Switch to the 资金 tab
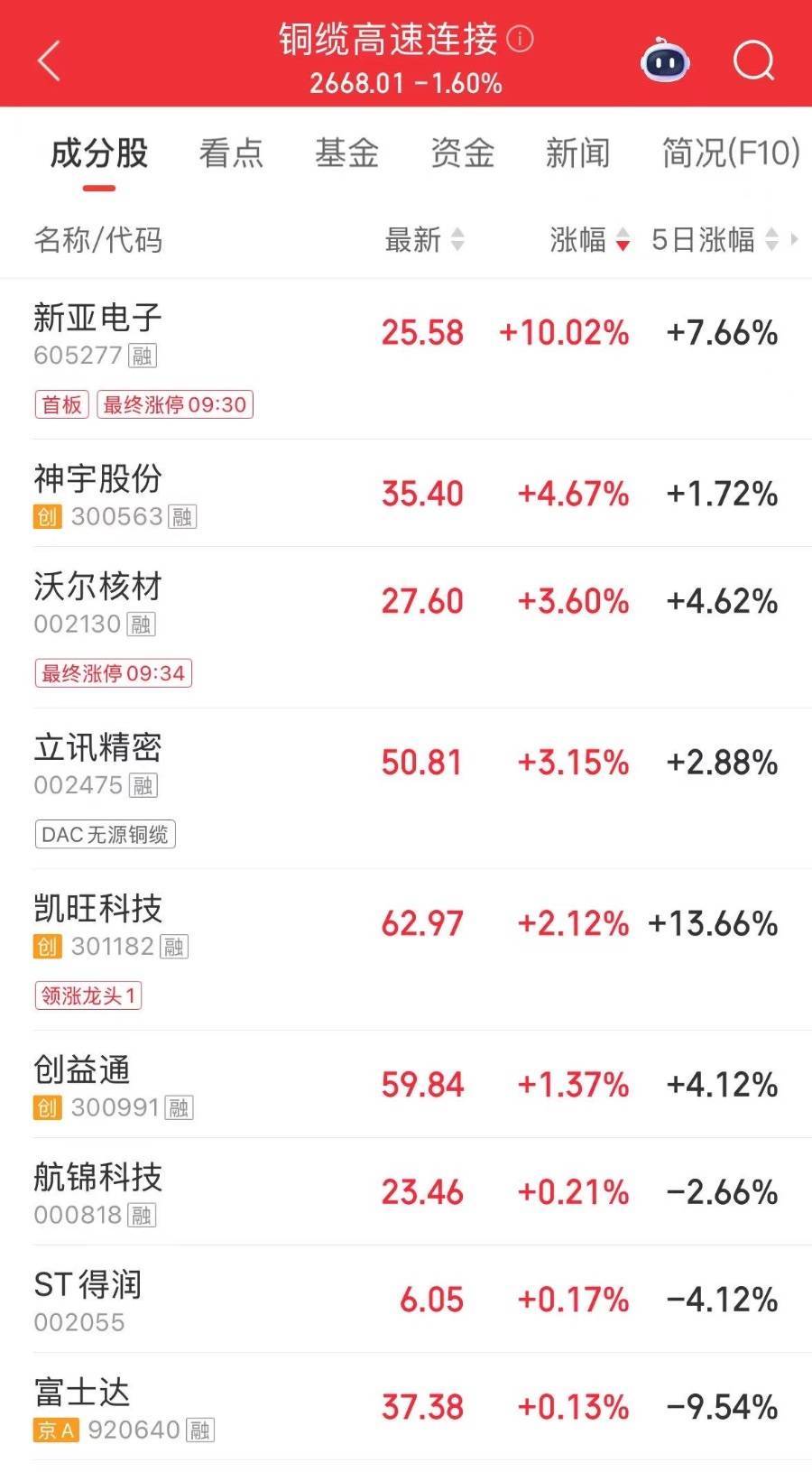The width and height of the screenshot is (812, 1472). click(462, 153)
